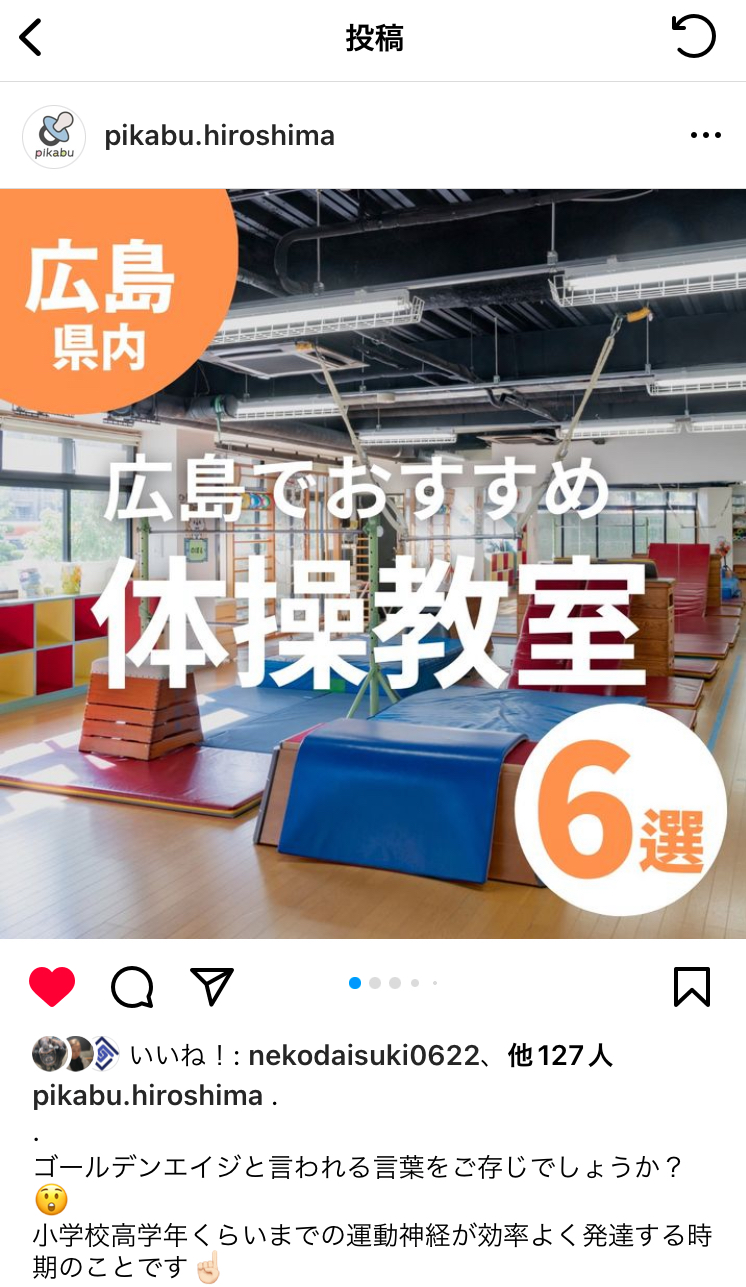View the list of 他127人 who liked
746x1287 pixels.
tap(560, 1055)
